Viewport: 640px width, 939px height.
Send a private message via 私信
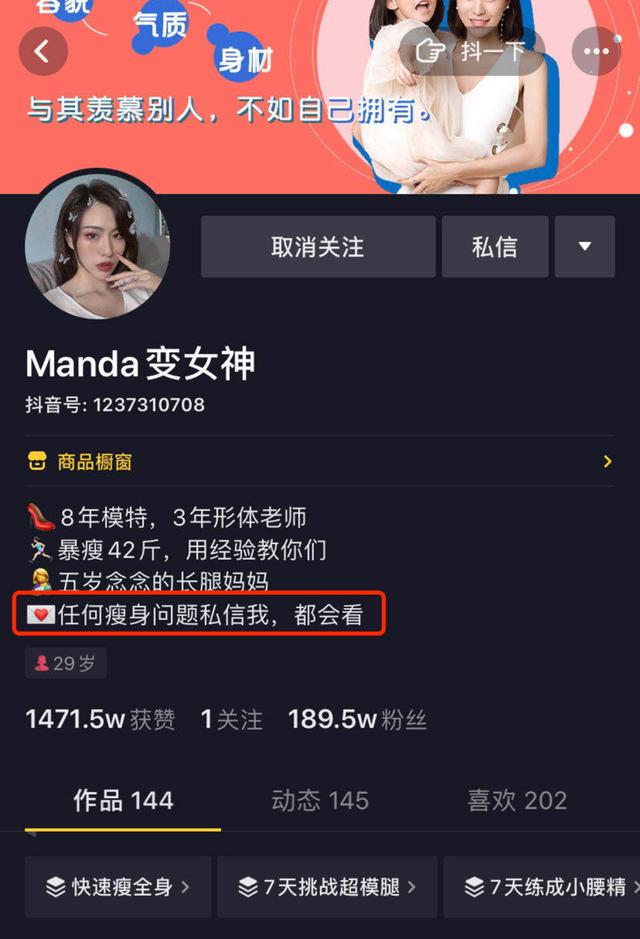click(x=495, y=247)
